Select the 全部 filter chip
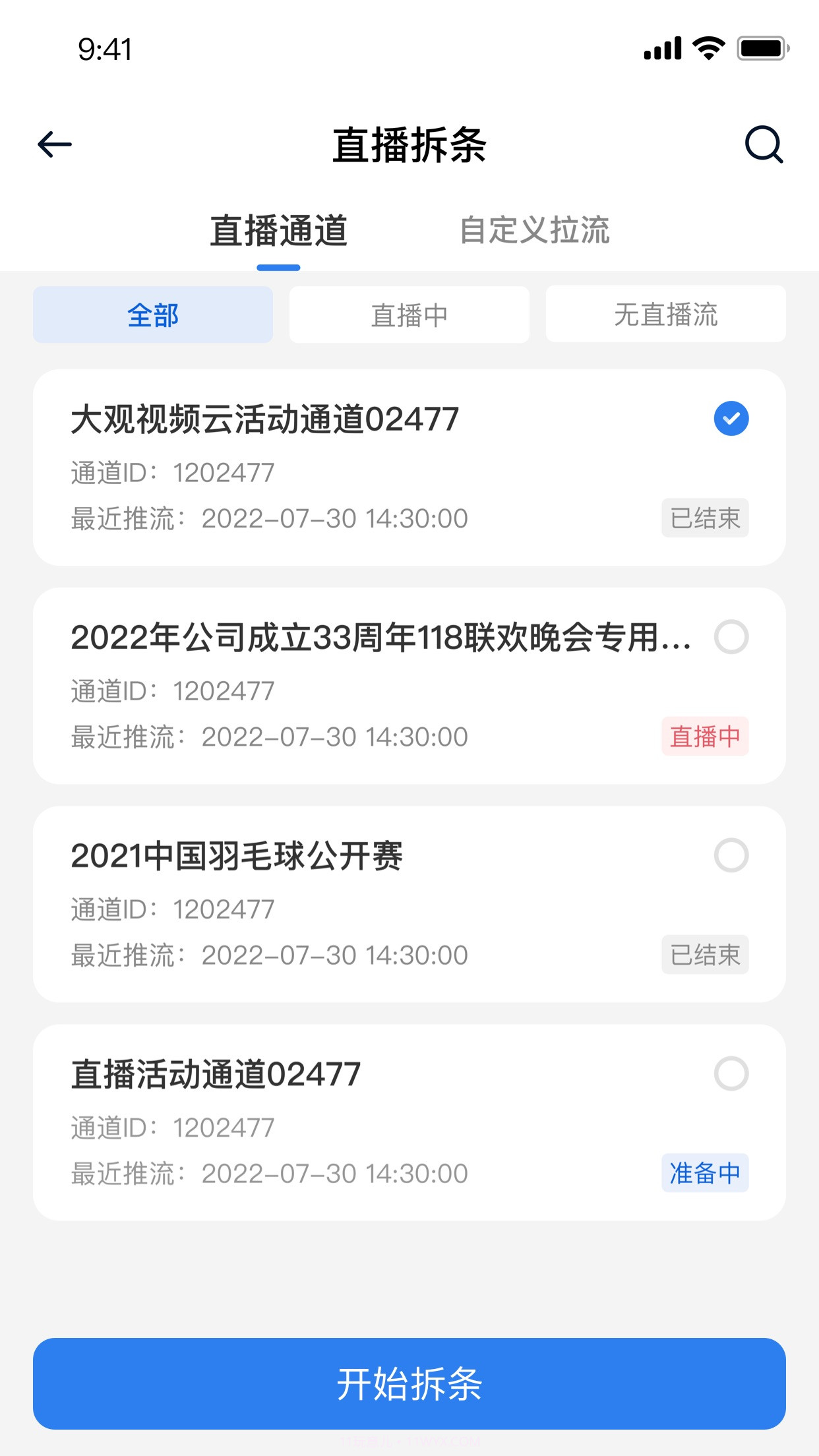The width and height of the screenshot is (819, 1456). (x=153, y=315)
